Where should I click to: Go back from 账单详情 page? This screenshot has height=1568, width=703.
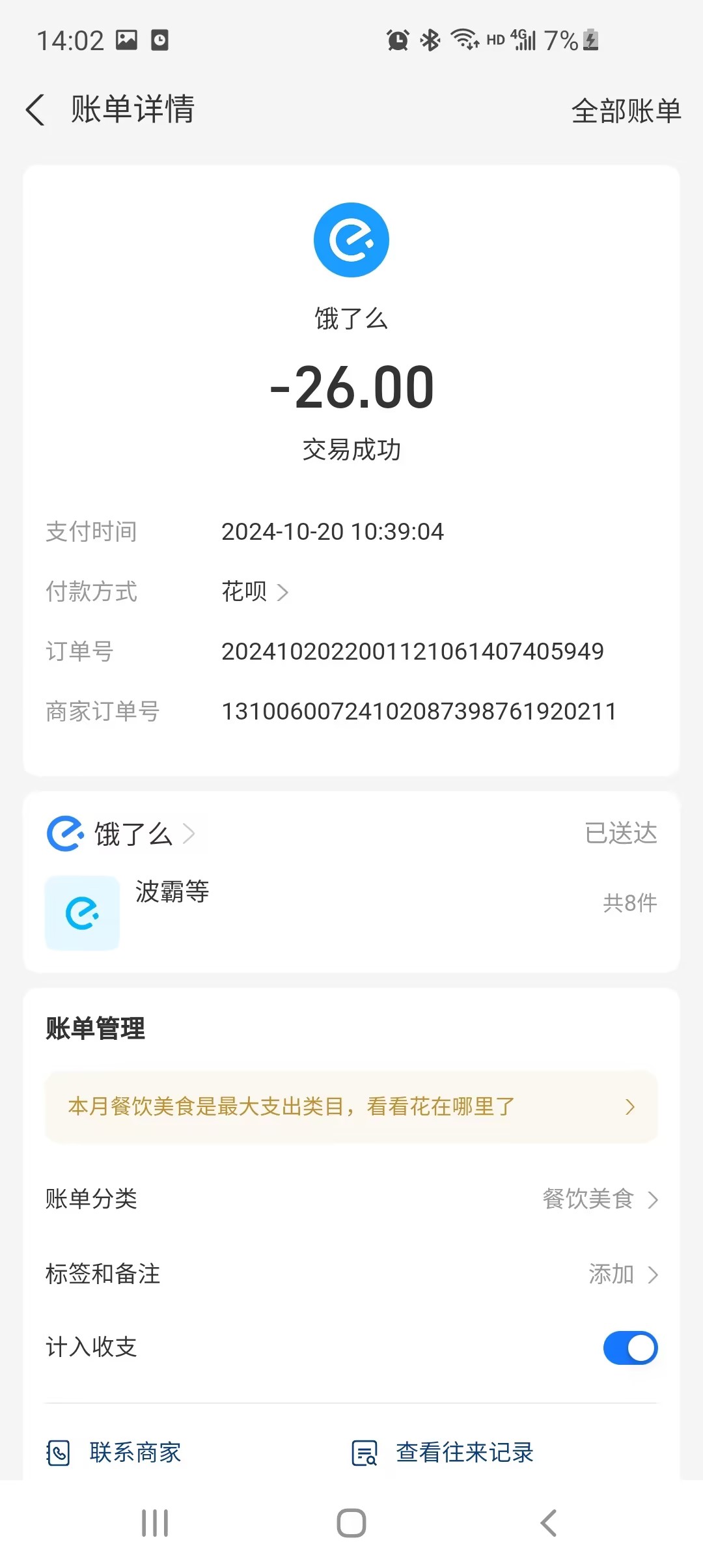point(36,109)
